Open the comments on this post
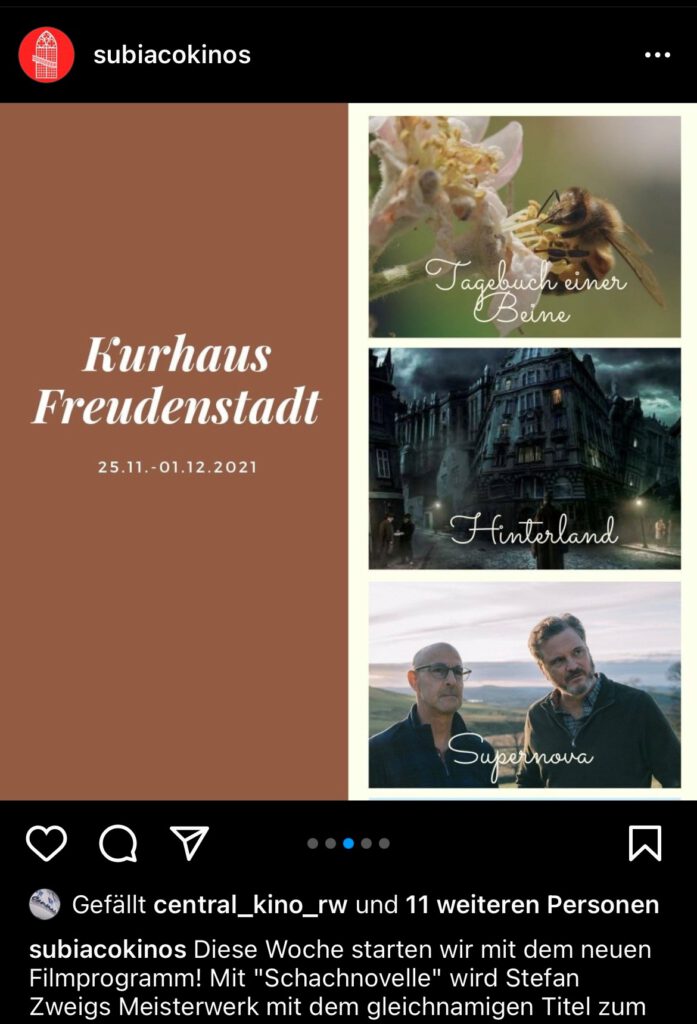The width and height of the screenshot is (697, 1024). [118, 843]
